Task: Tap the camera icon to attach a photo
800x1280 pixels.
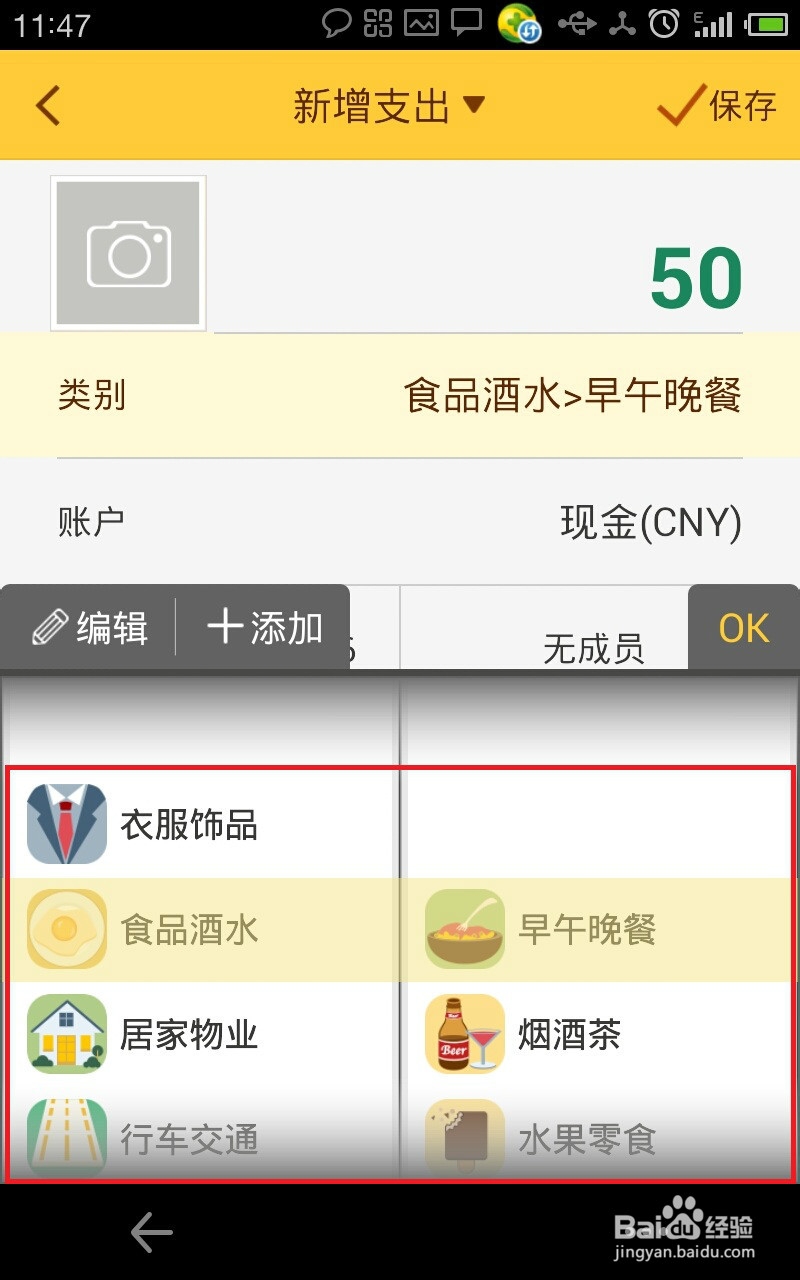Action: pos(128,252)
